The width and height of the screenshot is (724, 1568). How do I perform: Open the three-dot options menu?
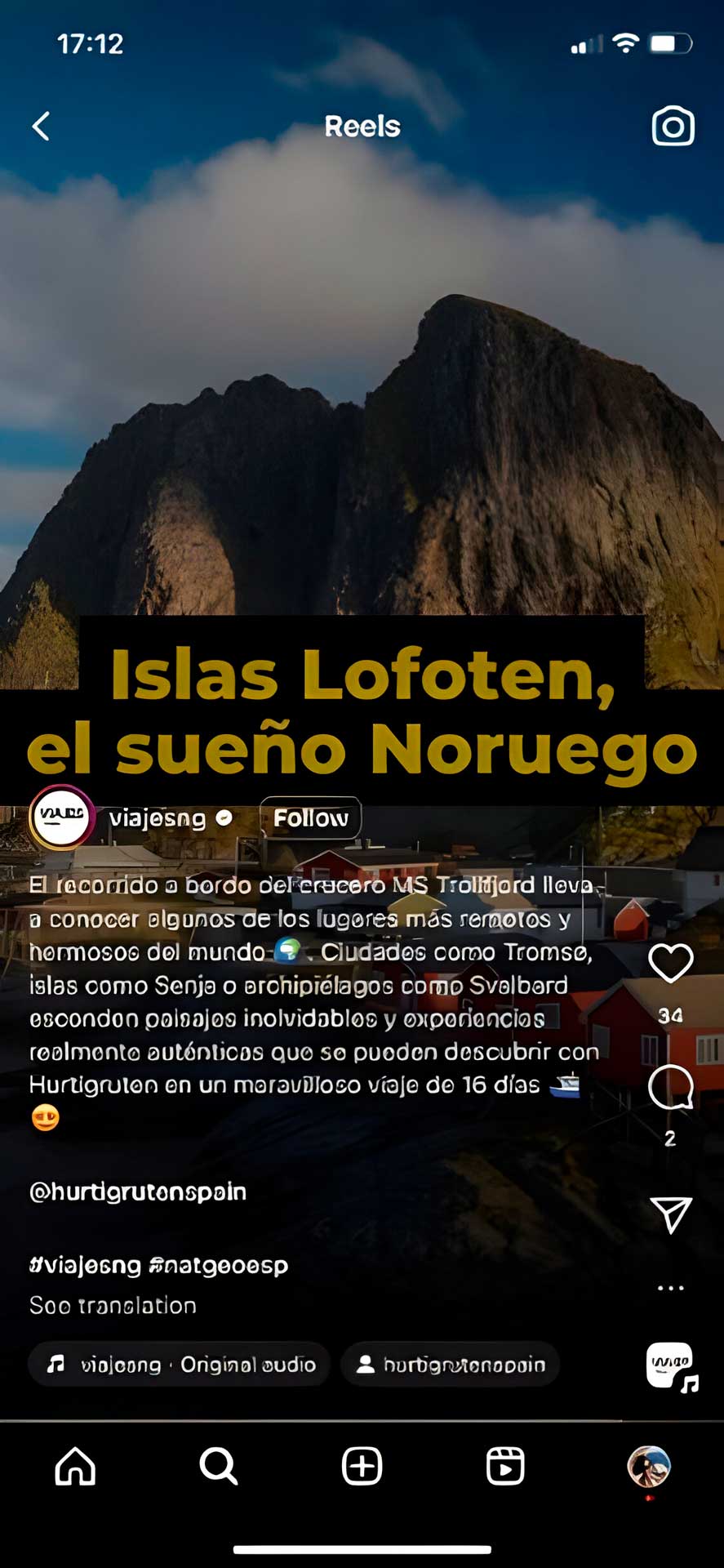pyautogui.click(x=670, y=1288)
